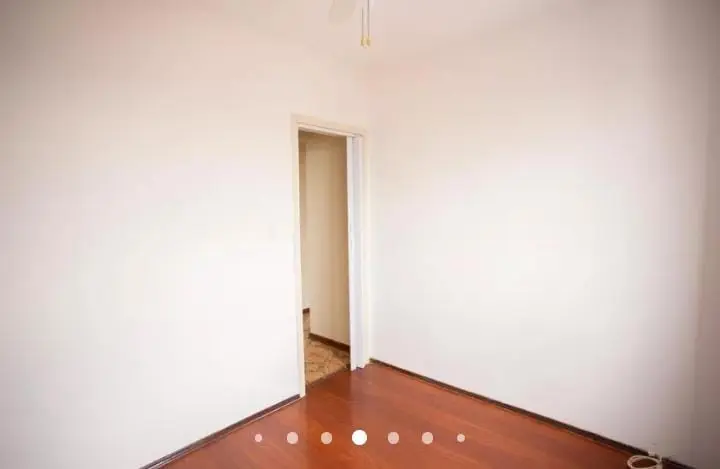The height and width of the screenshot is (469, 720).
Task: Select the fifth page indicator dot
Action: tap(393, 437)
